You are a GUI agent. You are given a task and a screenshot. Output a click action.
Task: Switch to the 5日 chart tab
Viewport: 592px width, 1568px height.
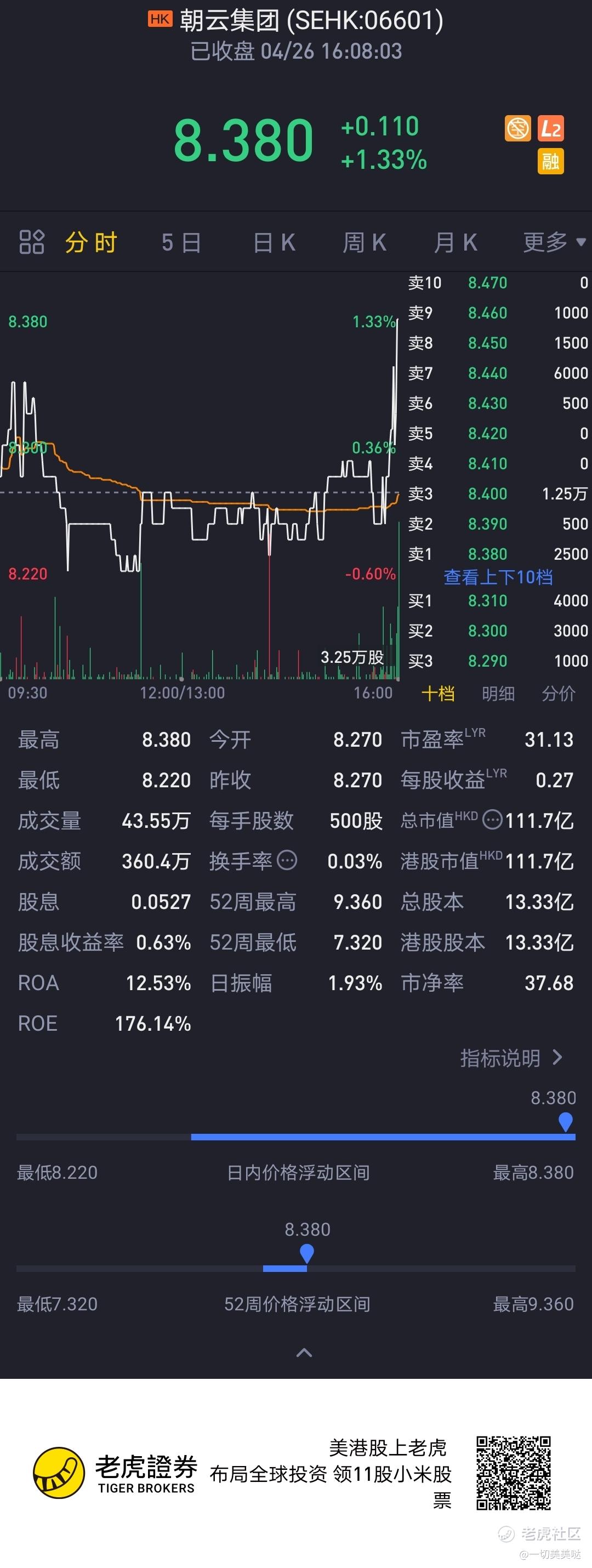click(x=181, y=242)
